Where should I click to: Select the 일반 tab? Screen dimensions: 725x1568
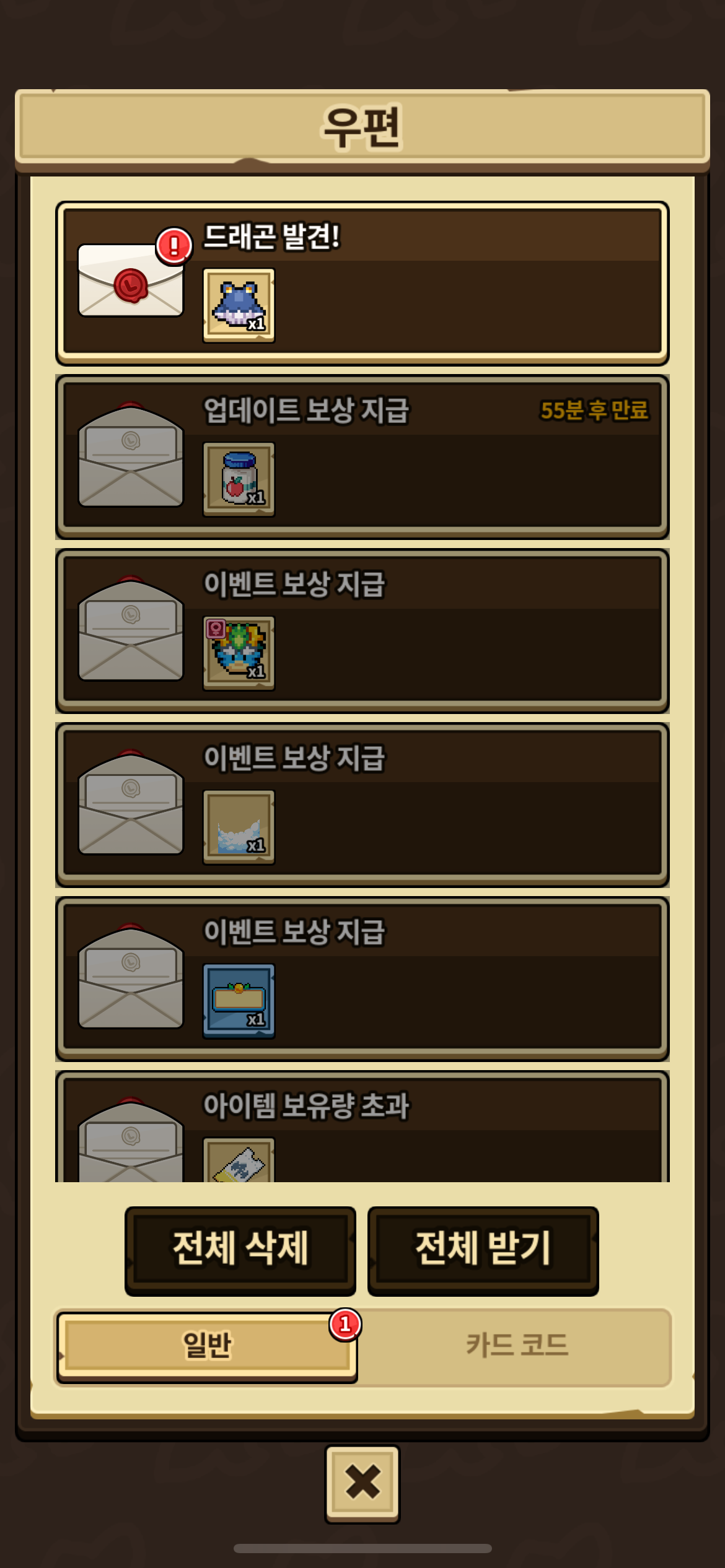point(207,1346)
